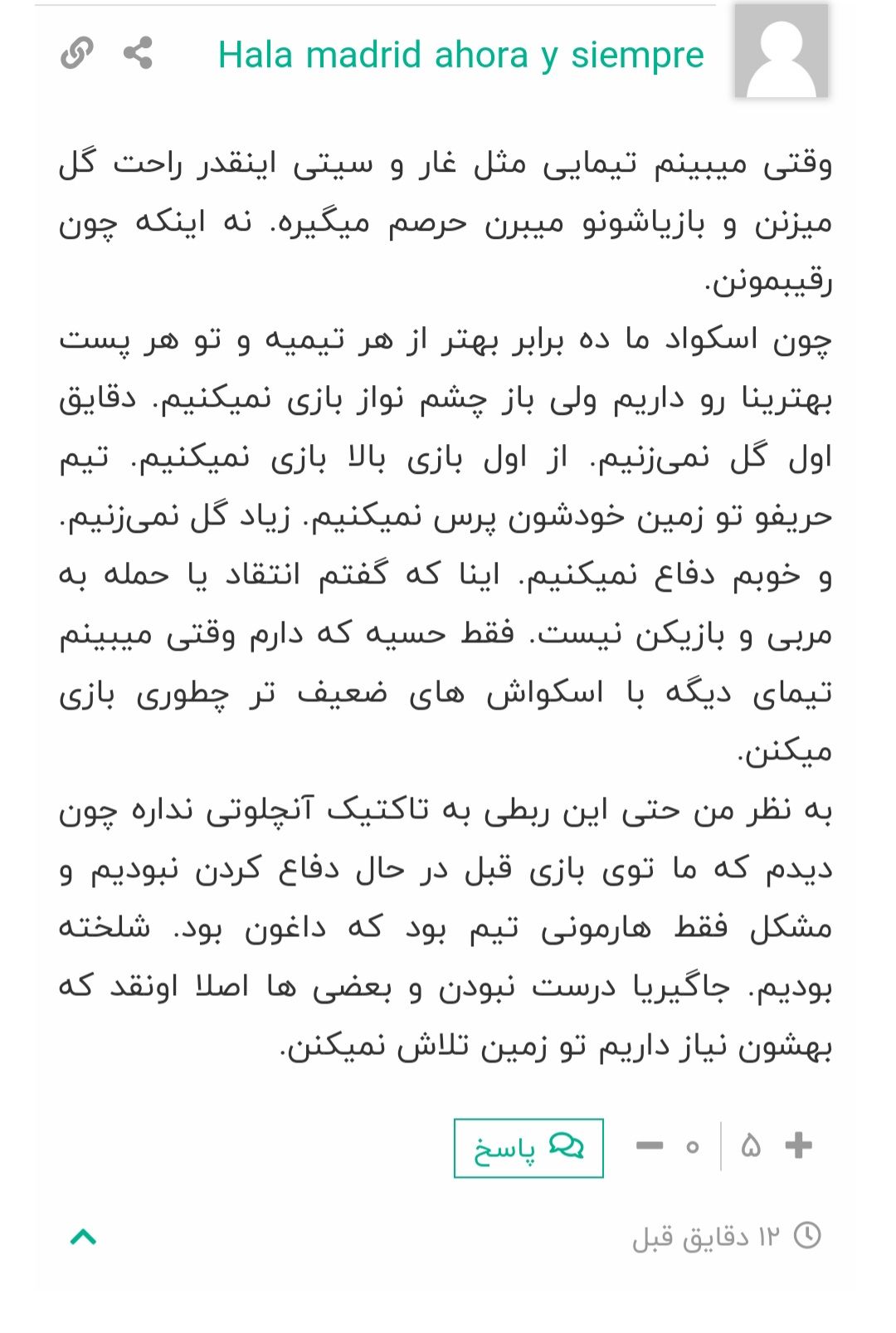Tap the commenter's avatar picture
The height and width of the screenshot is (1333, 896).
[x=781, y=51]
